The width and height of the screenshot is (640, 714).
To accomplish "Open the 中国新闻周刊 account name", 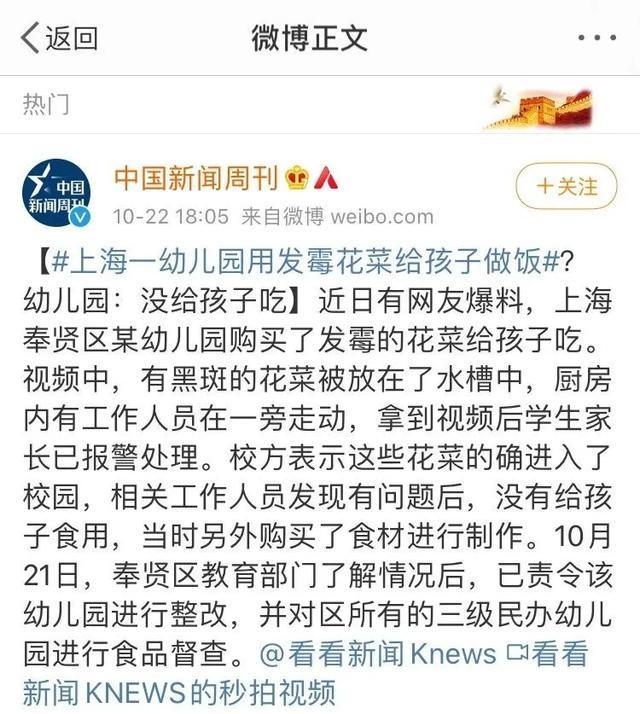I will pyautogui.click(x=195, y=179).
